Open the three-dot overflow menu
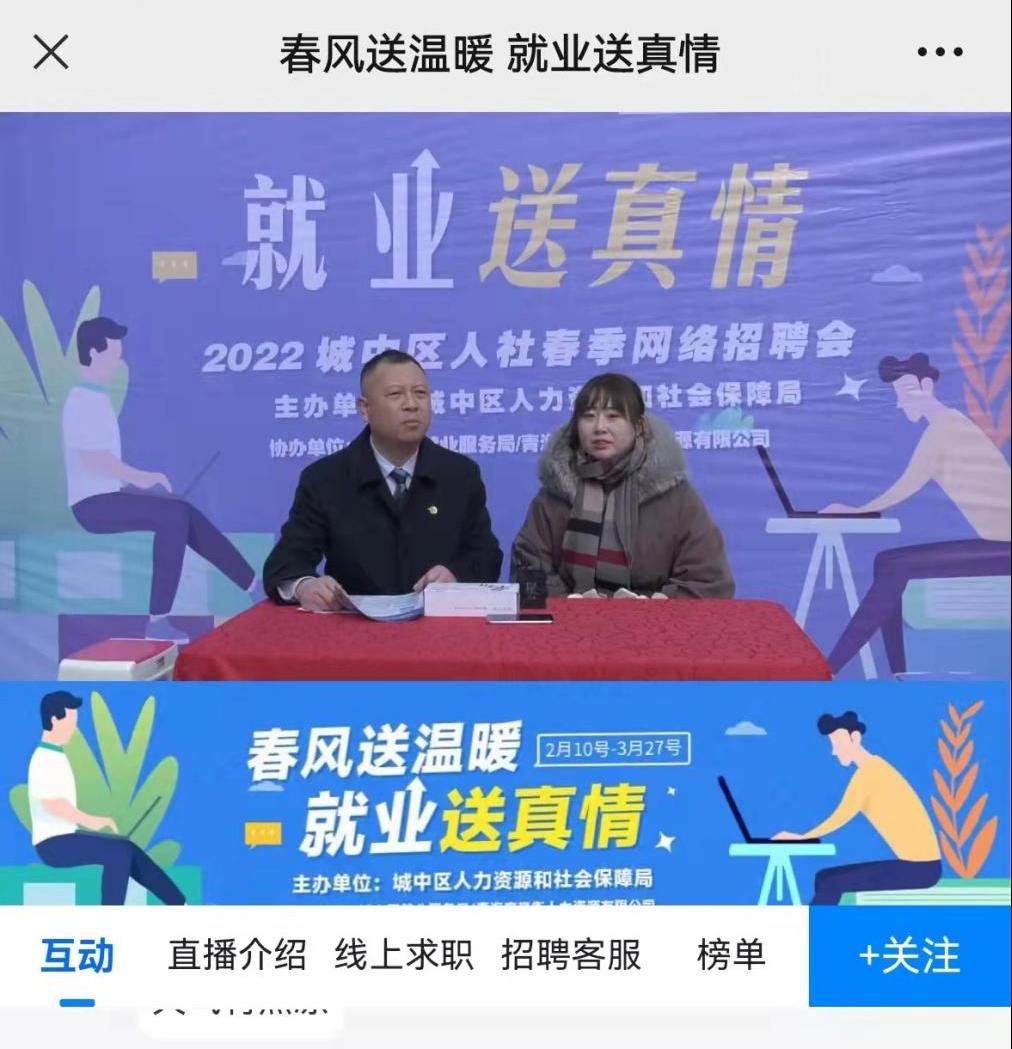This screenshot has width=1012, height=1049. tap(939, 53)
